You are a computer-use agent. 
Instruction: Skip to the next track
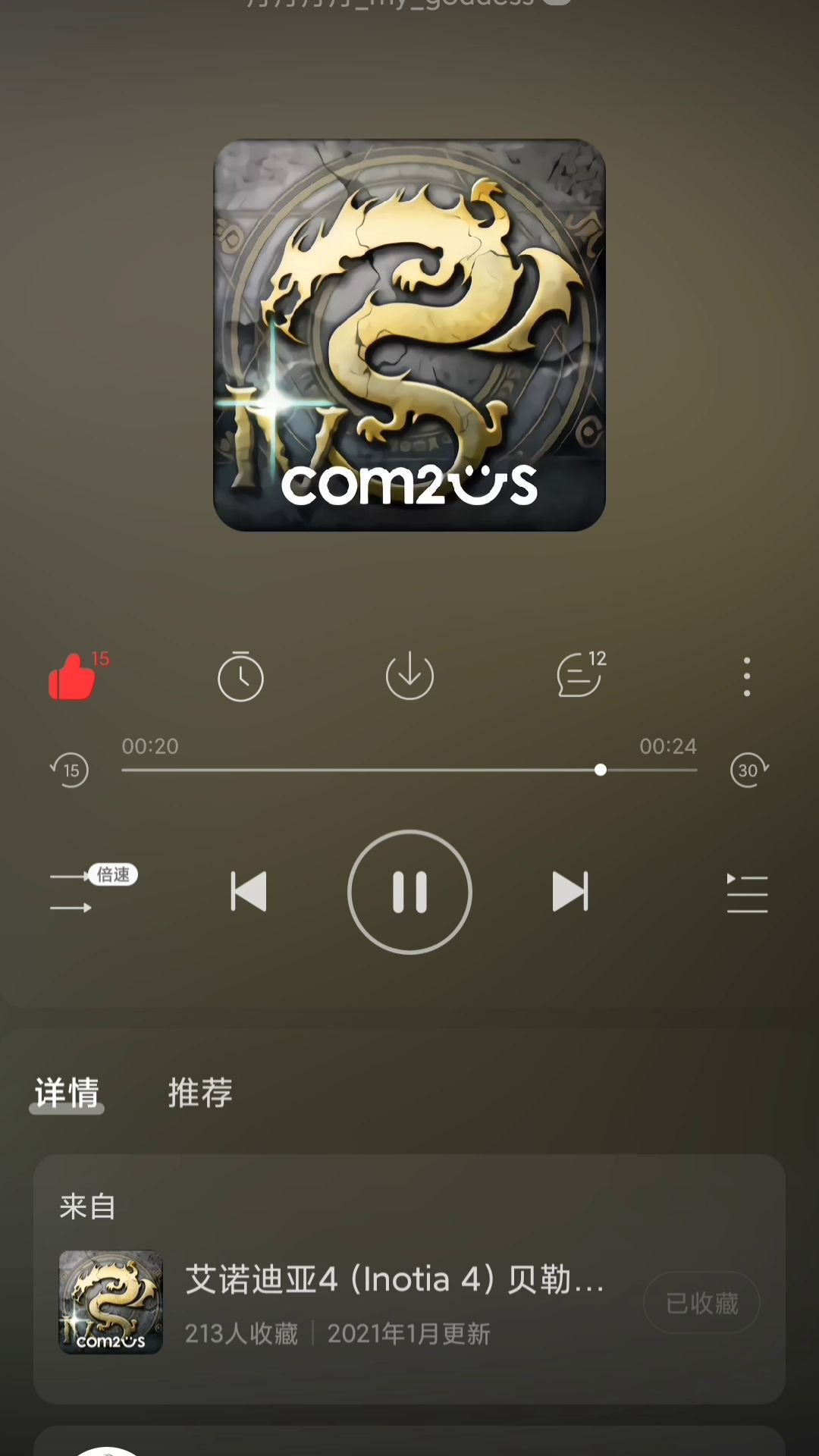(570, 892)
